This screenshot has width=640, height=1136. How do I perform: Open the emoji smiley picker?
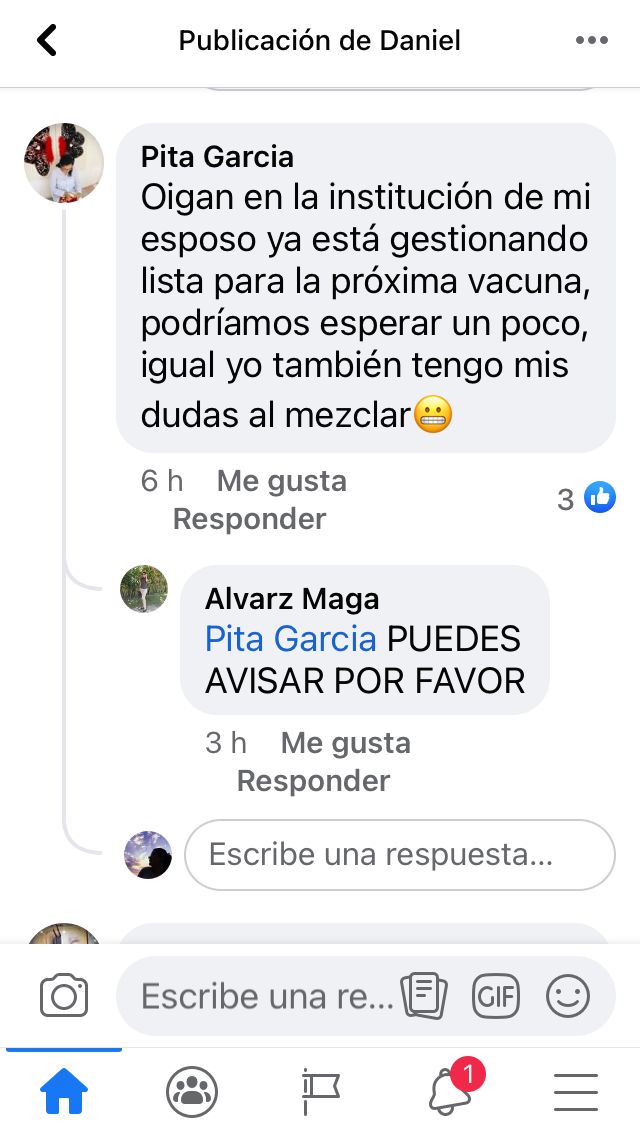point(568,996)
